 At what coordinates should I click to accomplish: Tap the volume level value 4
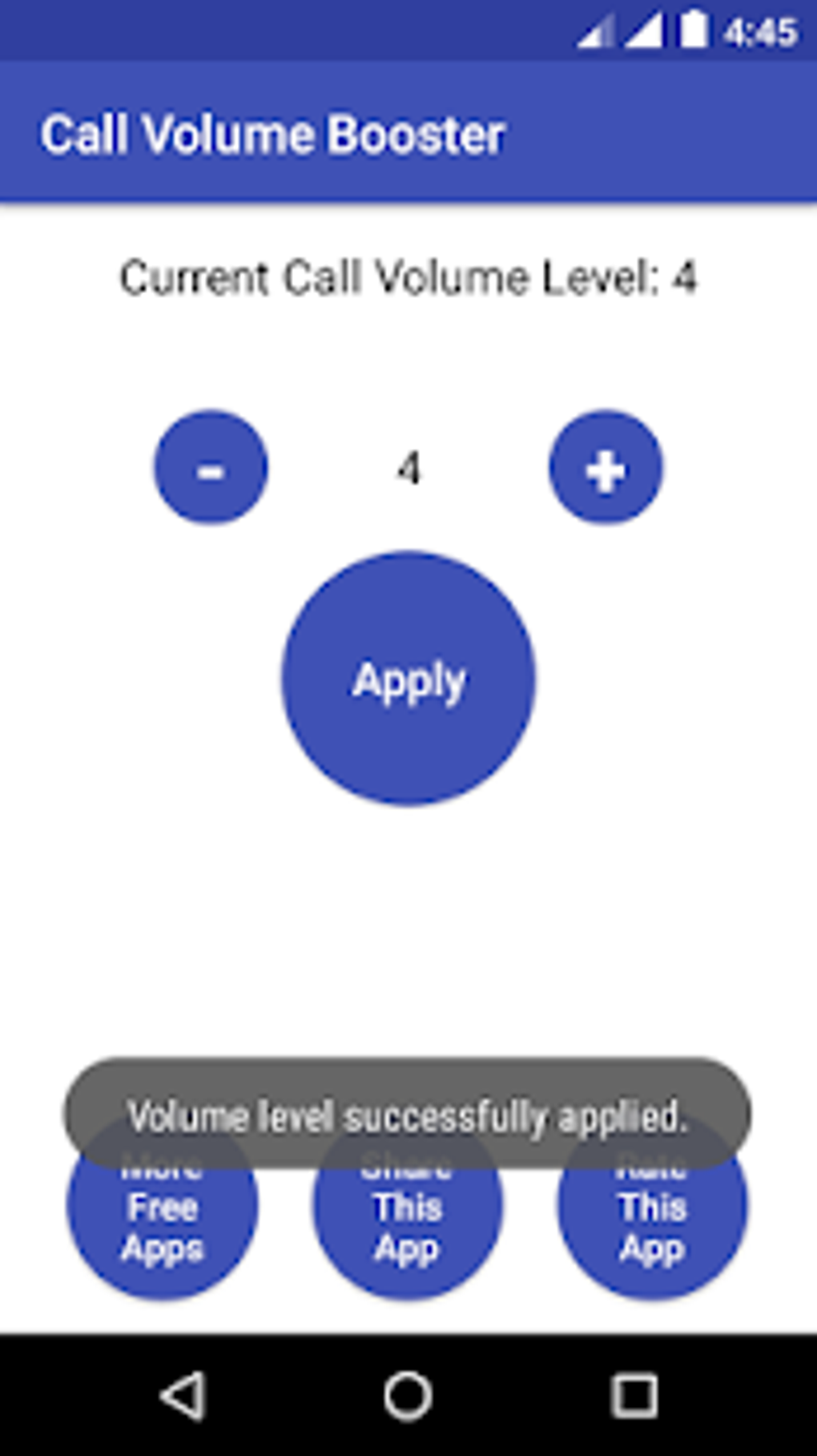(408, 469)
